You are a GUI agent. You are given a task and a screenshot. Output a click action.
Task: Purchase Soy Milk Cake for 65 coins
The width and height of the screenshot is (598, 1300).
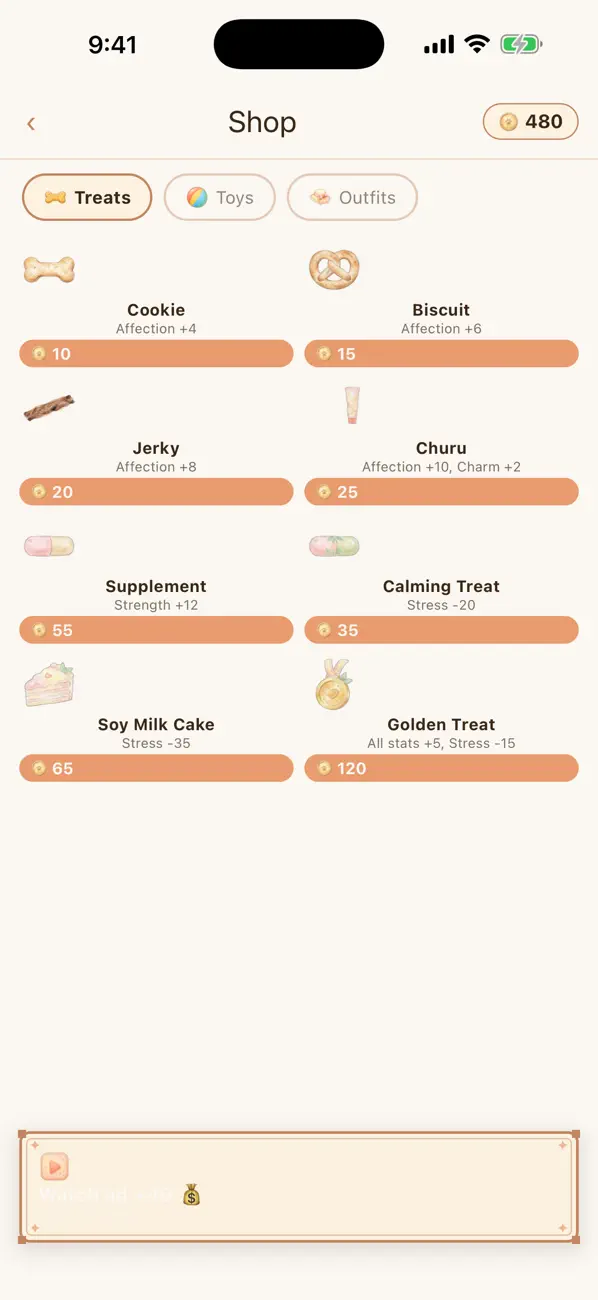click(x=156, y=768)
